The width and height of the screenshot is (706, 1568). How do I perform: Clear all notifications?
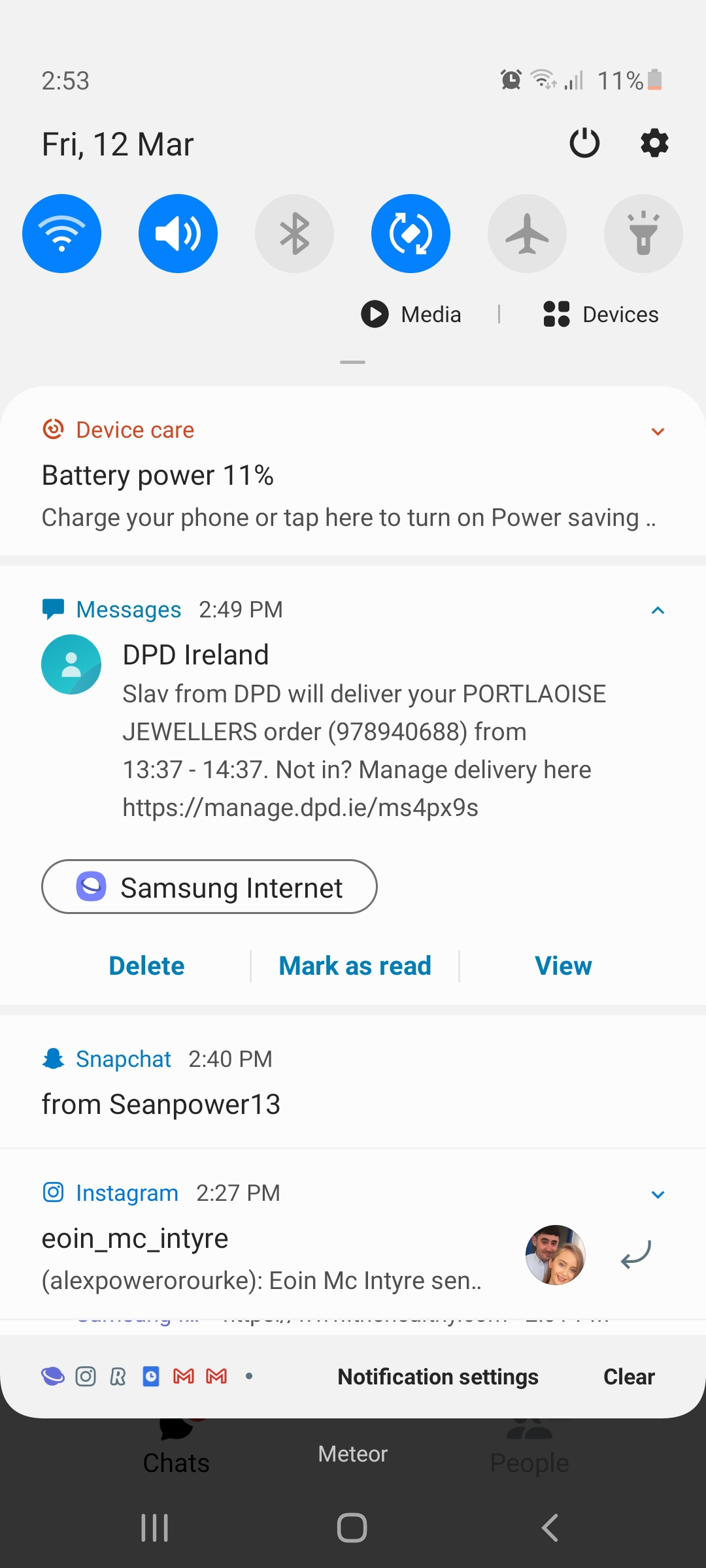coord(629,1377)
